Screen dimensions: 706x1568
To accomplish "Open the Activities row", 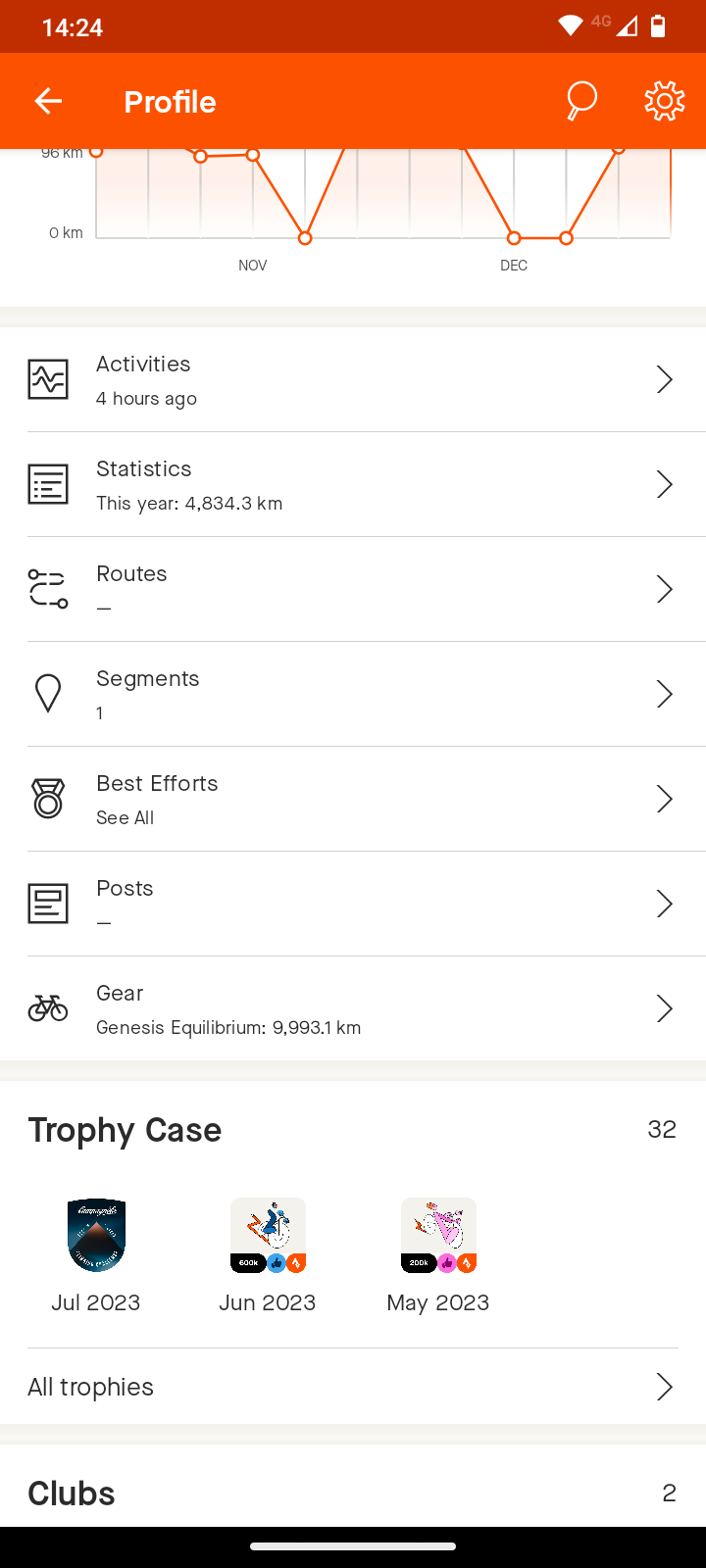I will (353, 379).
